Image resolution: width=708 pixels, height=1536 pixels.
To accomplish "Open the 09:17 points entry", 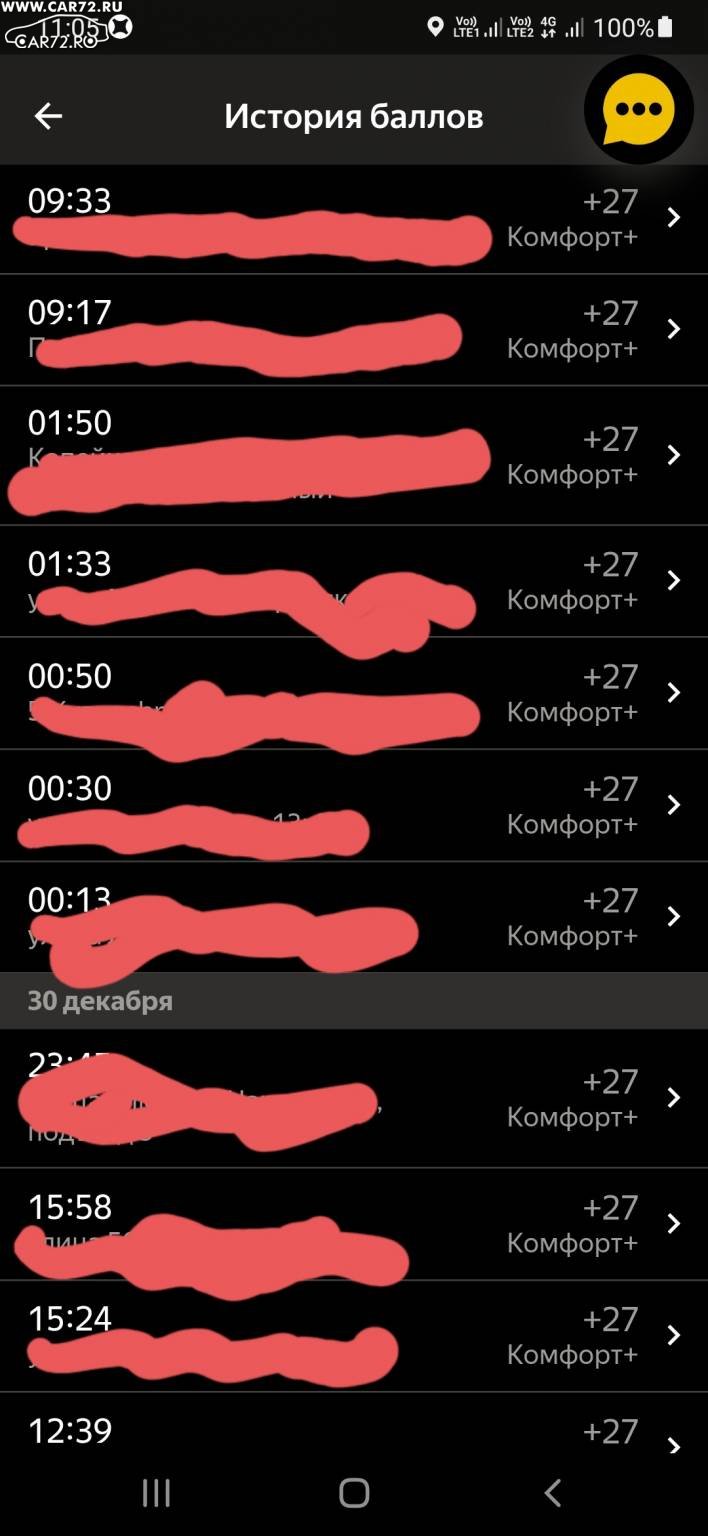I will (x=354, y=330).
